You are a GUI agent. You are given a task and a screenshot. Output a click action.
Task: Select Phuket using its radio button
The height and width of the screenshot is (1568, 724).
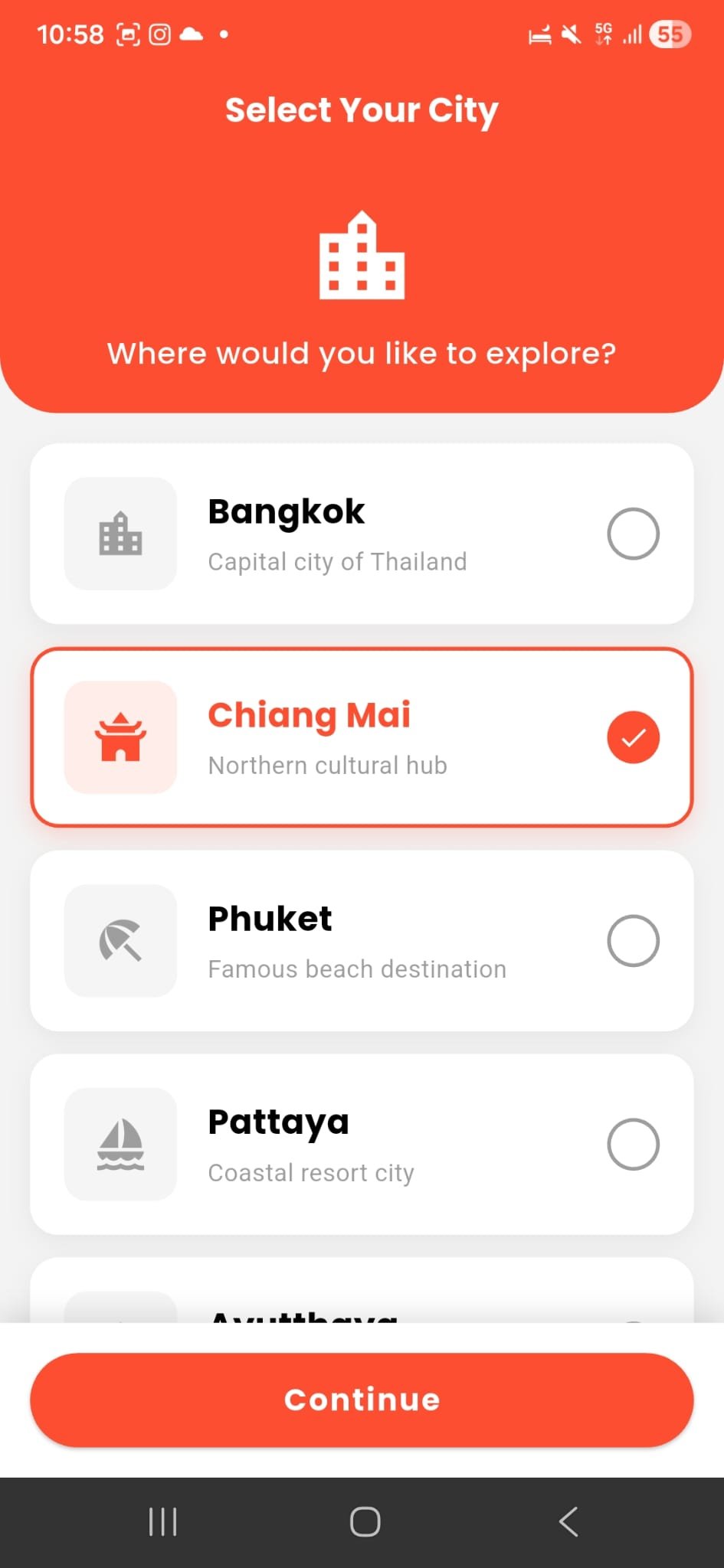(x=633, y=941)
